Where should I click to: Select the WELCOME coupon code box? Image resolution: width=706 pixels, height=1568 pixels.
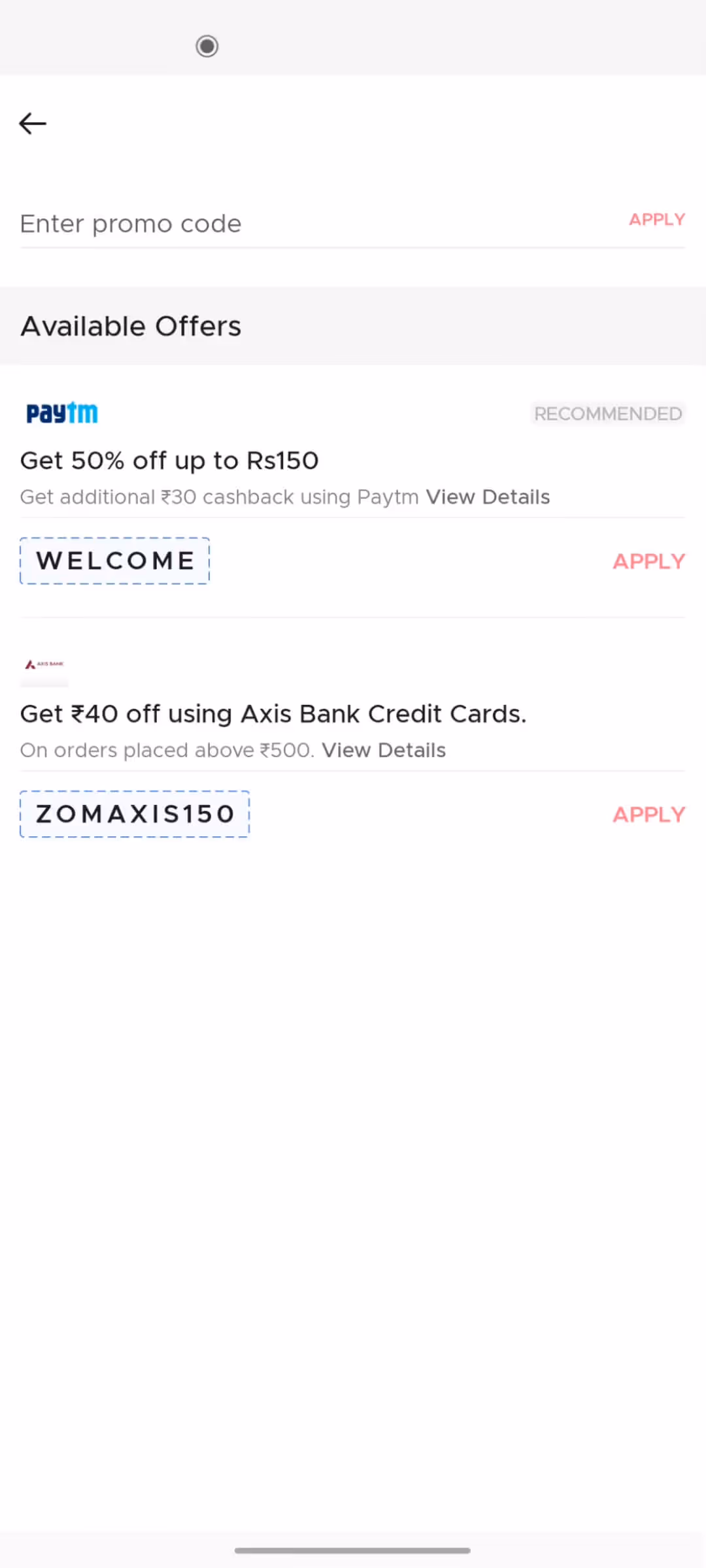115,561
